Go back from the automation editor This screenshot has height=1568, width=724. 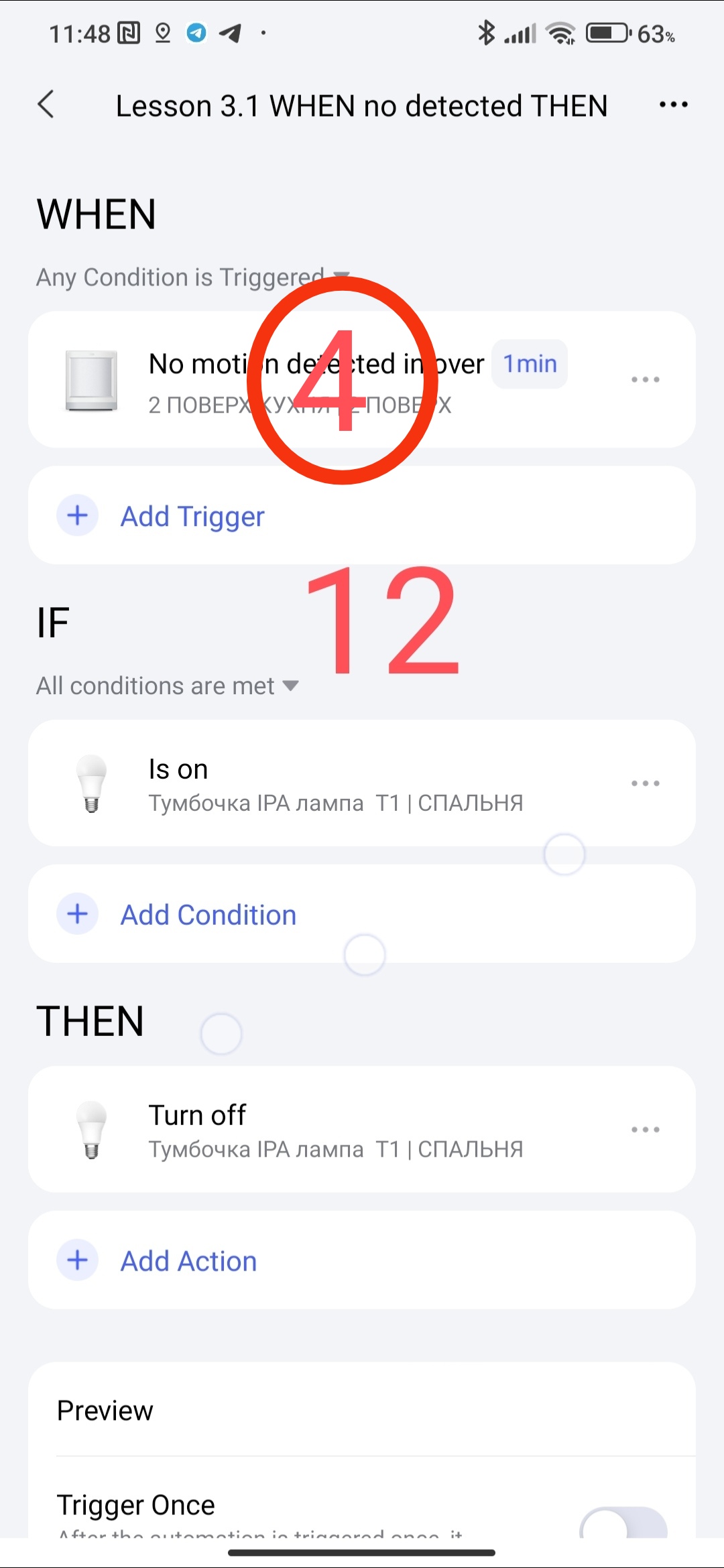tap(46, 105)
